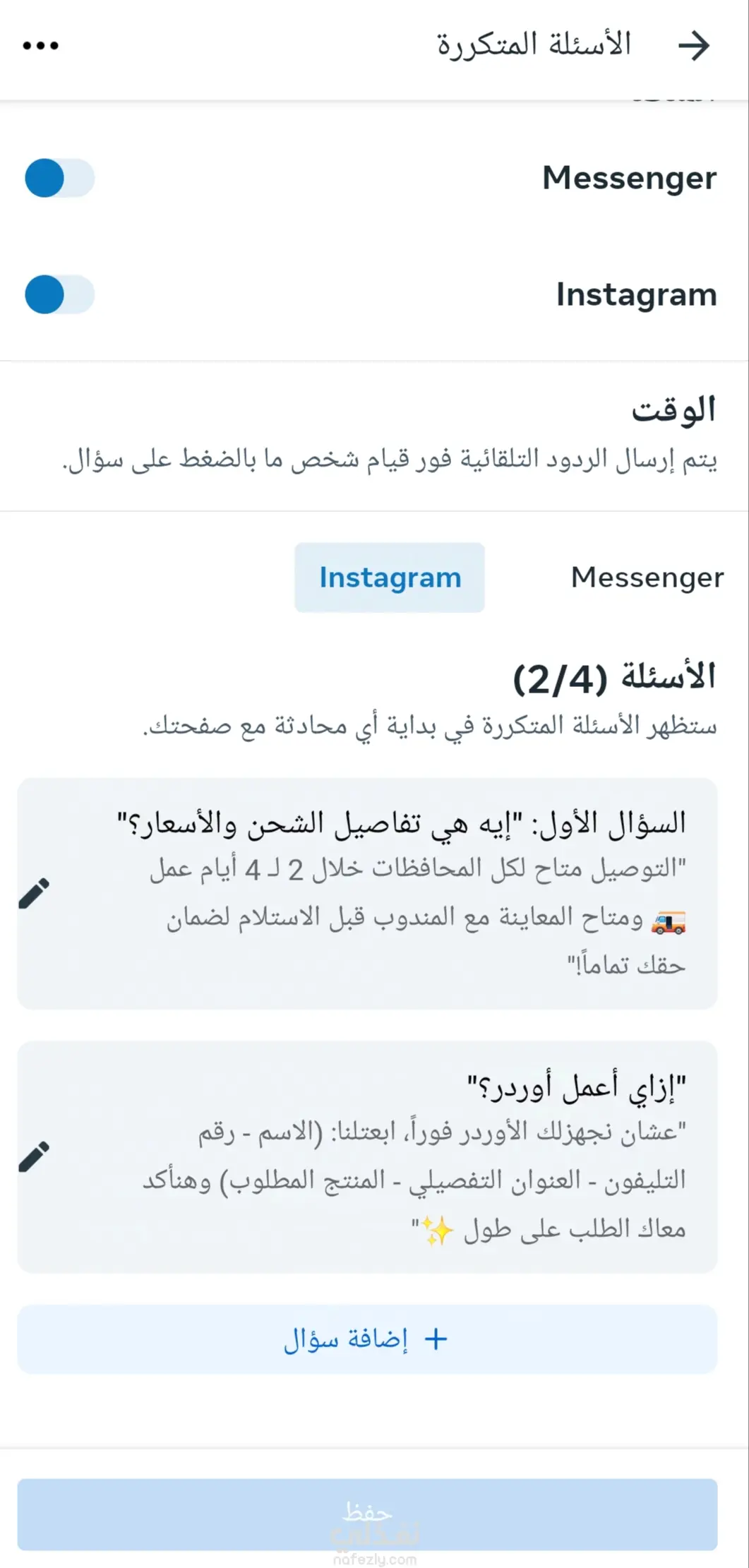Toggle the Instagram switch
This screenshot has height=1568, width=749.
click(59, 294)
